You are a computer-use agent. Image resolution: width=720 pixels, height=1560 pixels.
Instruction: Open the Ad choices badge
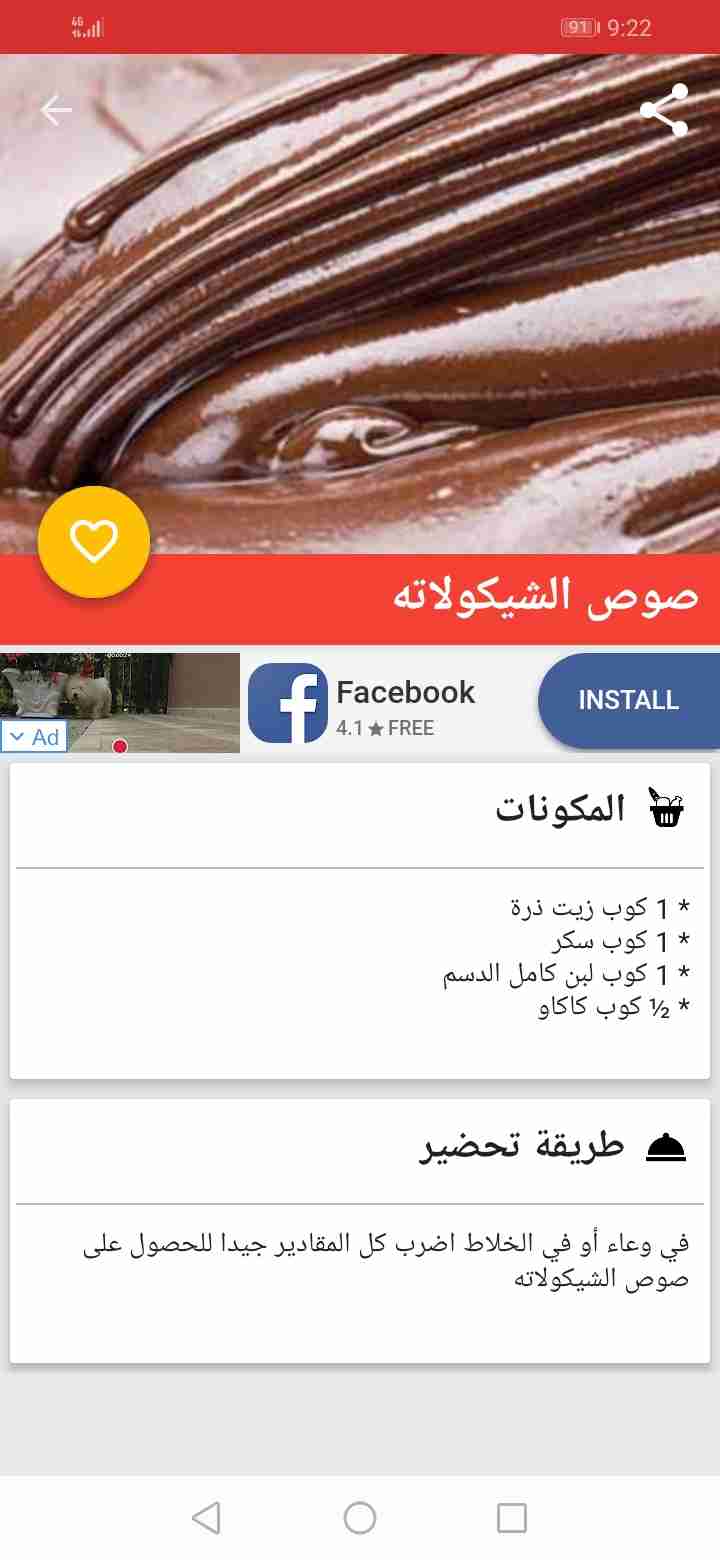click(34, 737)
